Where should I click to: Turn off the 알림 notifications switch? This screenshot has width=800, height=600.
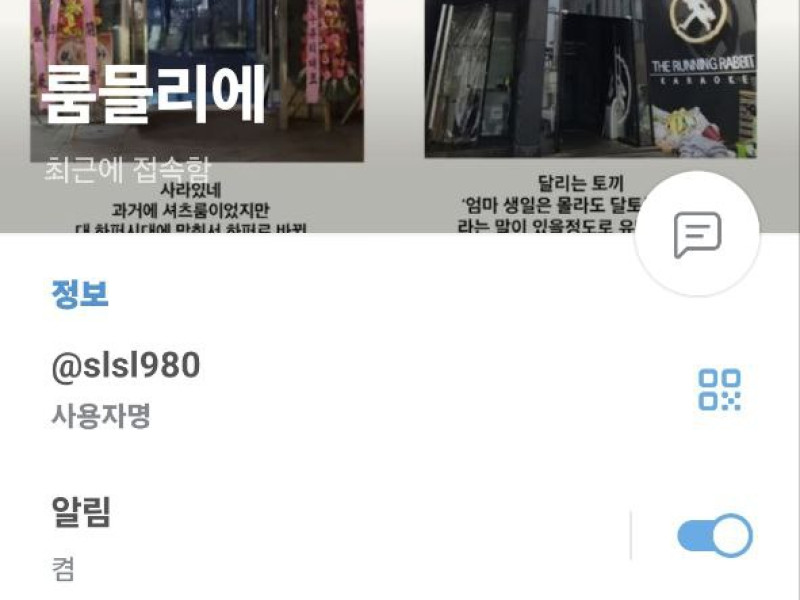click(x=714, y=536)
